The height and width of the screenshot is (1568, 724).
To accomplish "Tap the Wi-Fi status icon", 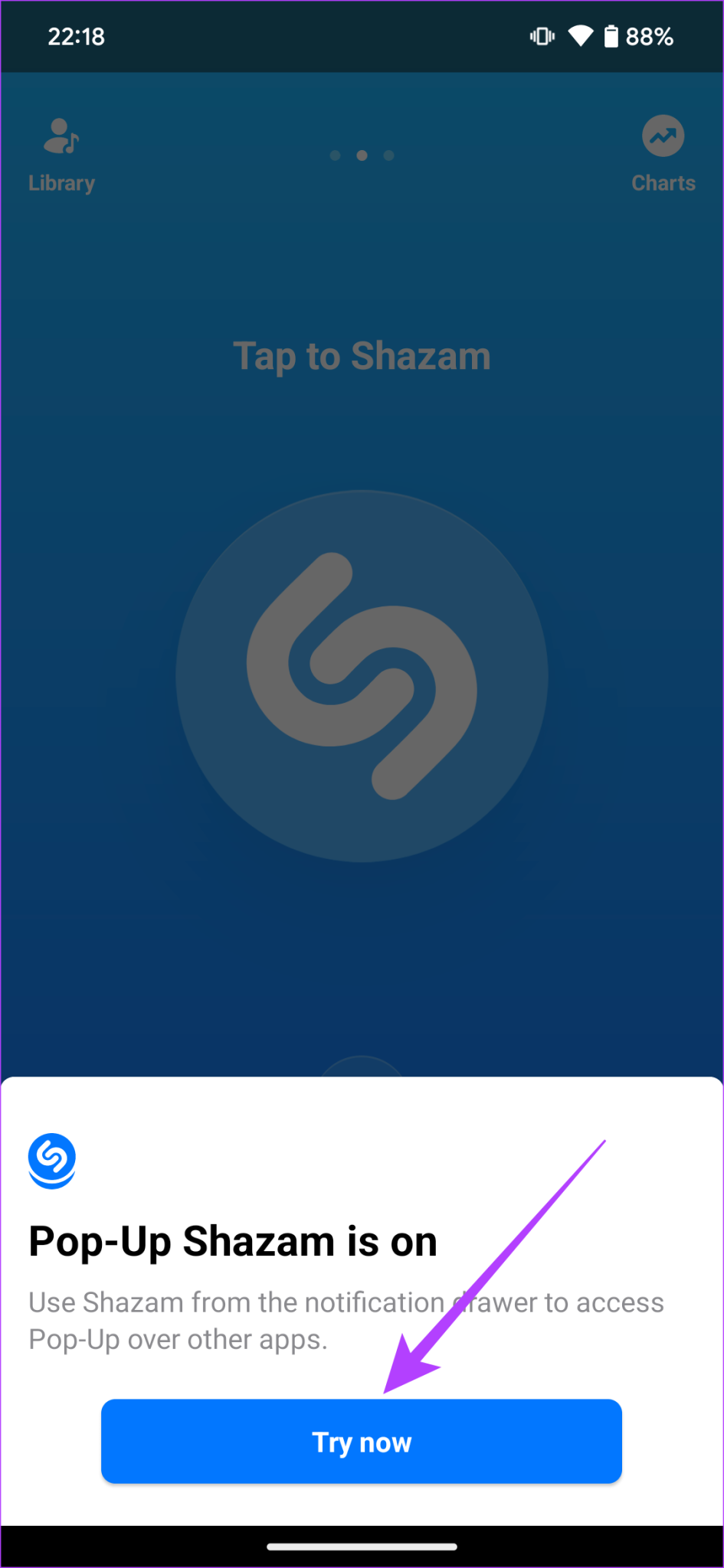I will [x=580, y=36].
